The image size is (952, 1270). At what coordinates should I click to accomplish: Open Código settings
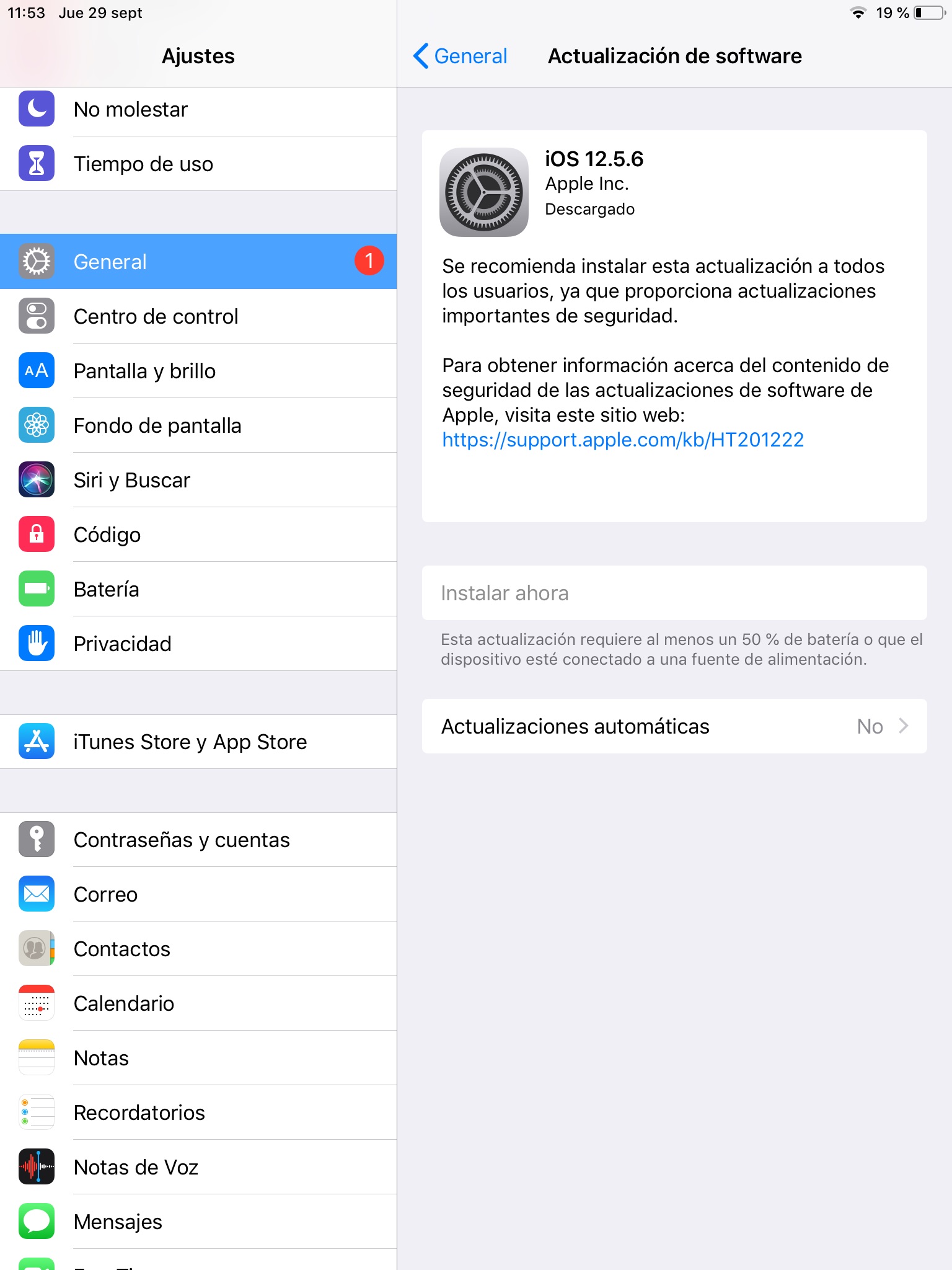[x=198, y=535]
